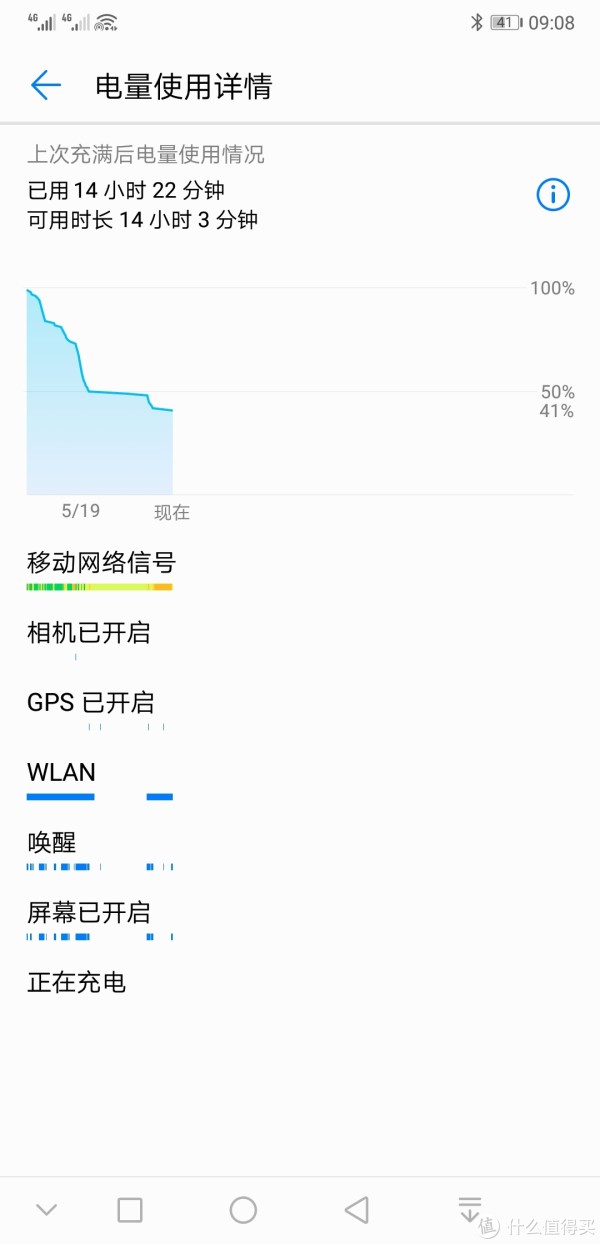
Task: Tap the system back triangle button
Action: click(356, 1210)
